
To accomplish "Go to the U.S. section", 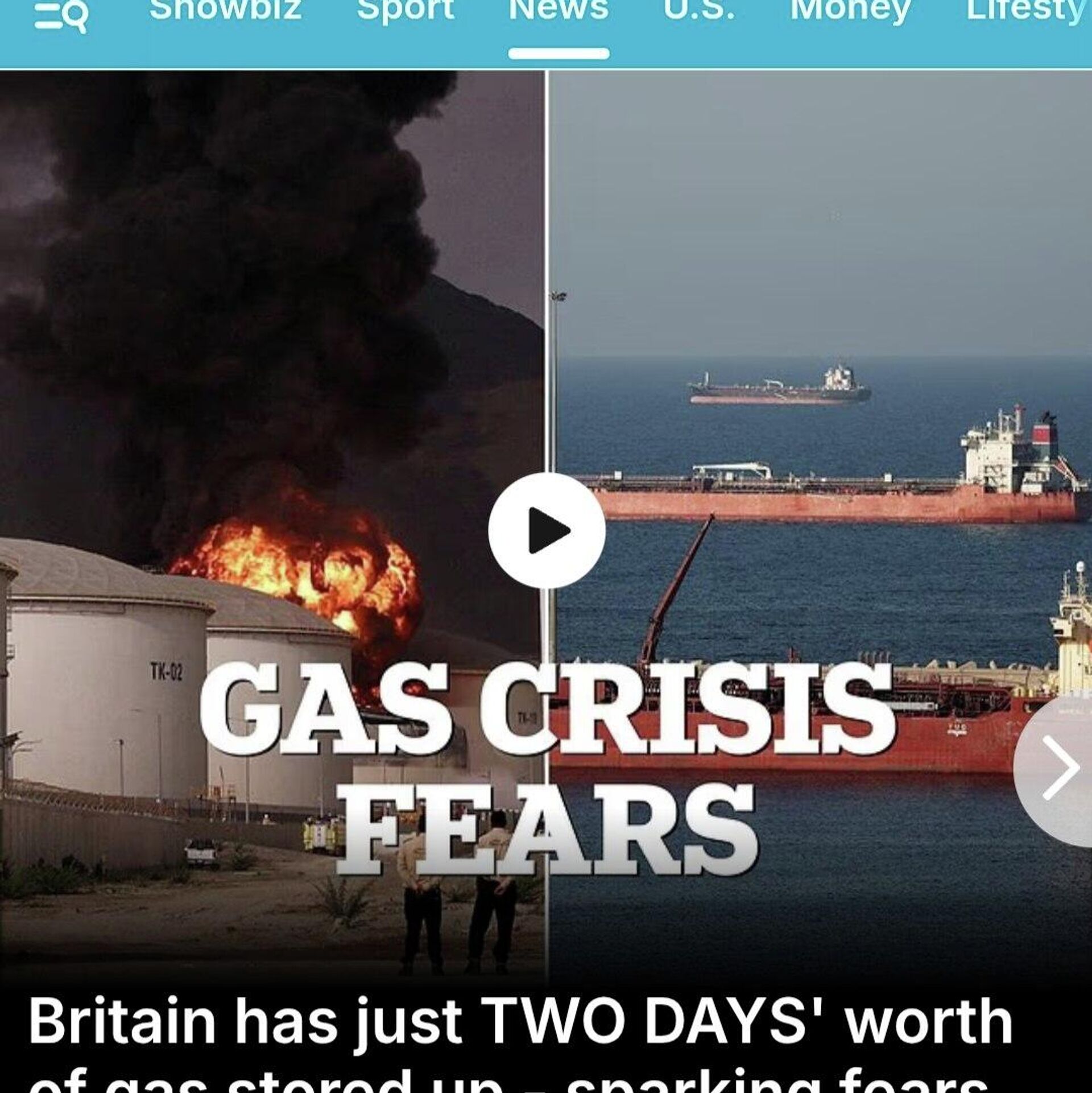I will (699, 10).
